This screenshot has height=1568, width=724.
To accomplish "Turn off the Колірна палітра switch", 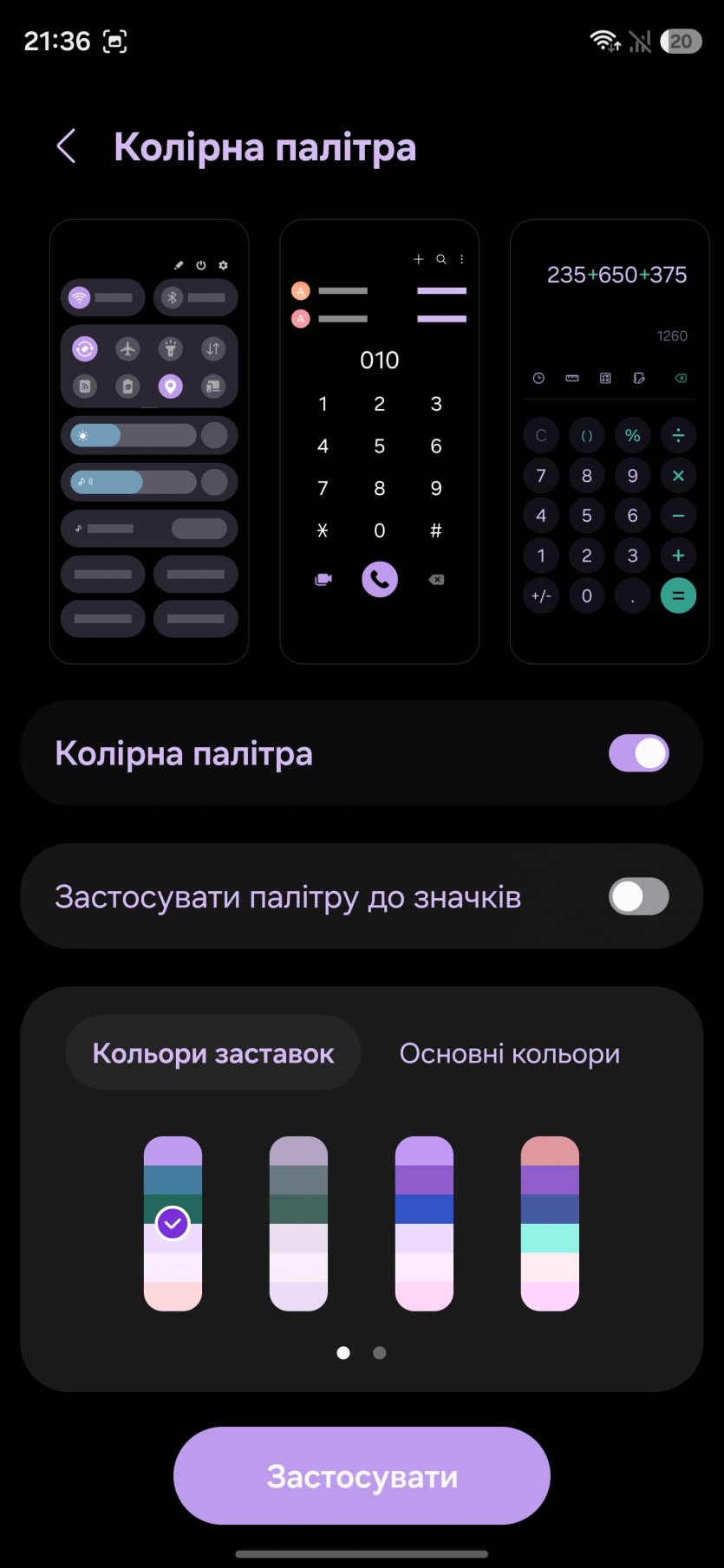I will [x=638, y=753].
